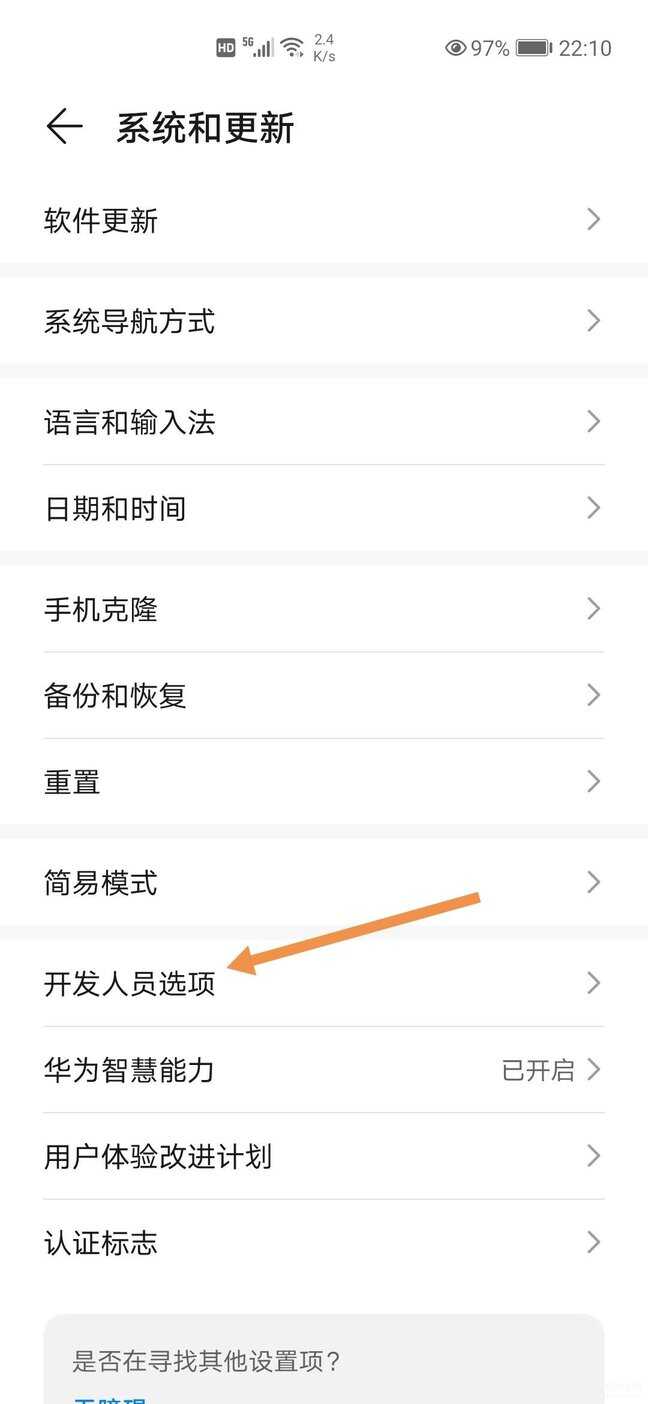This screenshot has width=648, height=1404.
Task: Open 语言和输入法 settings
Action: coord(323,422)
